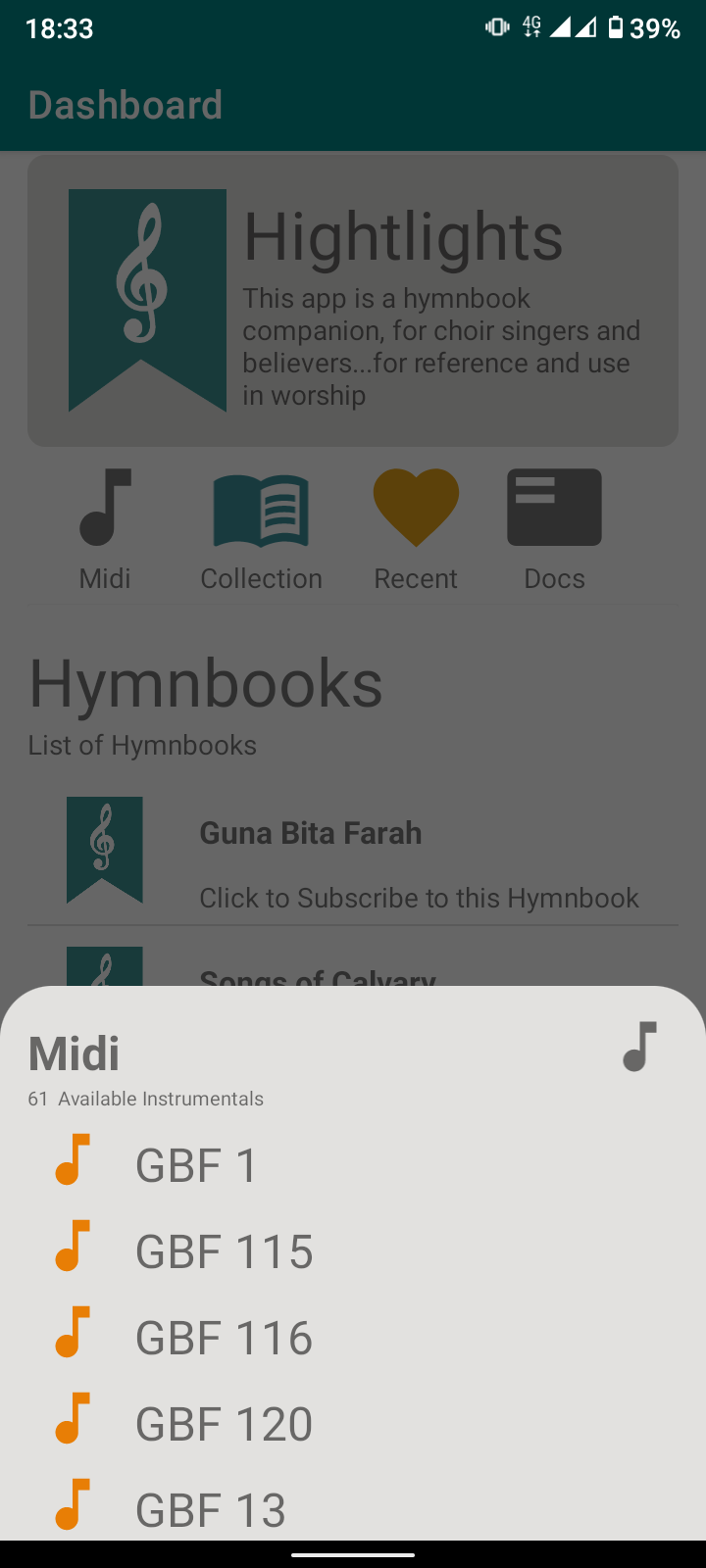Select GBF 115 from the Midi list

click(x=224, y=1251)
